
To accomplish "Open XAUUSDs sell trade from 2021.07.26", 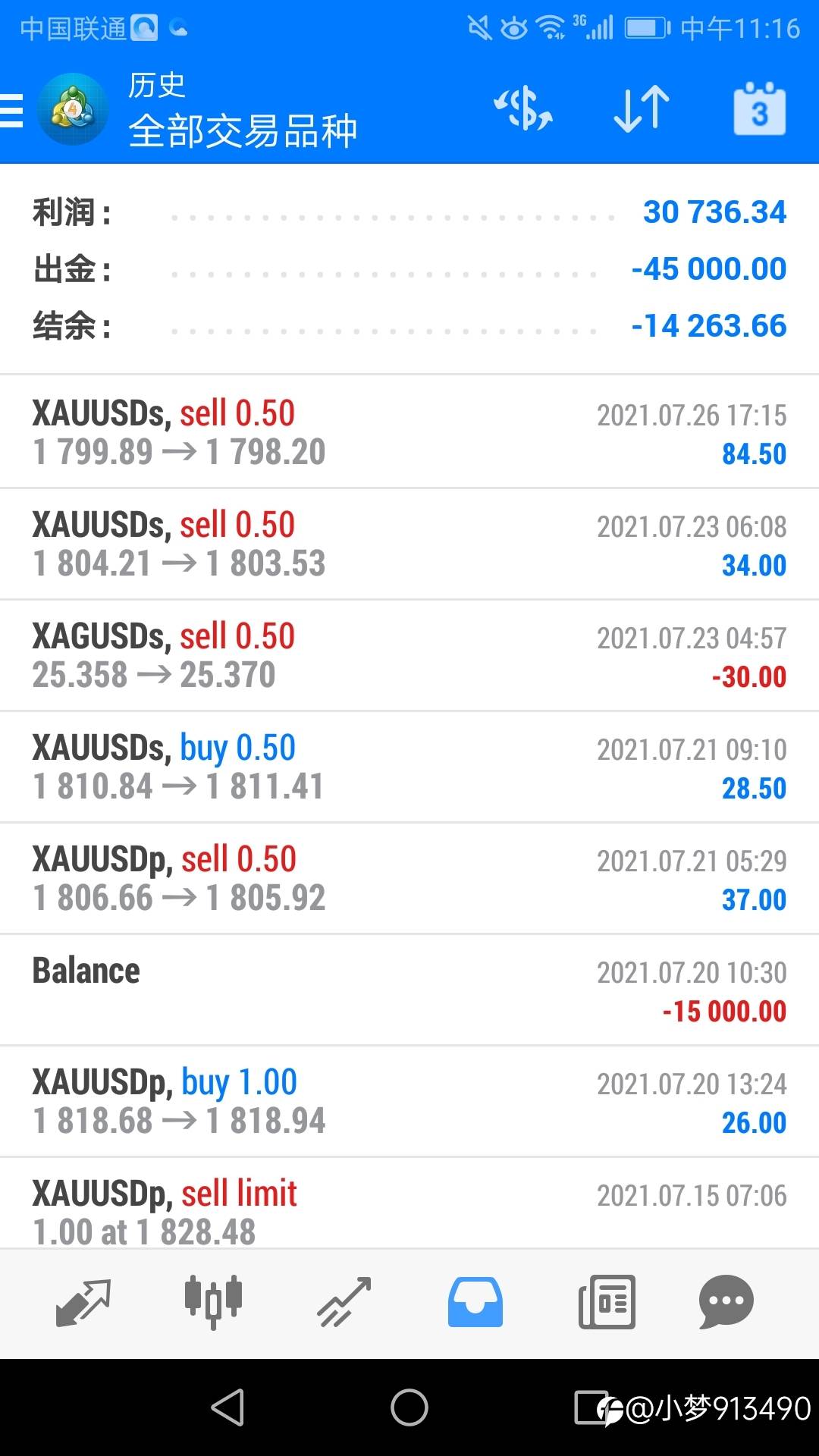I will coord(409,432).
